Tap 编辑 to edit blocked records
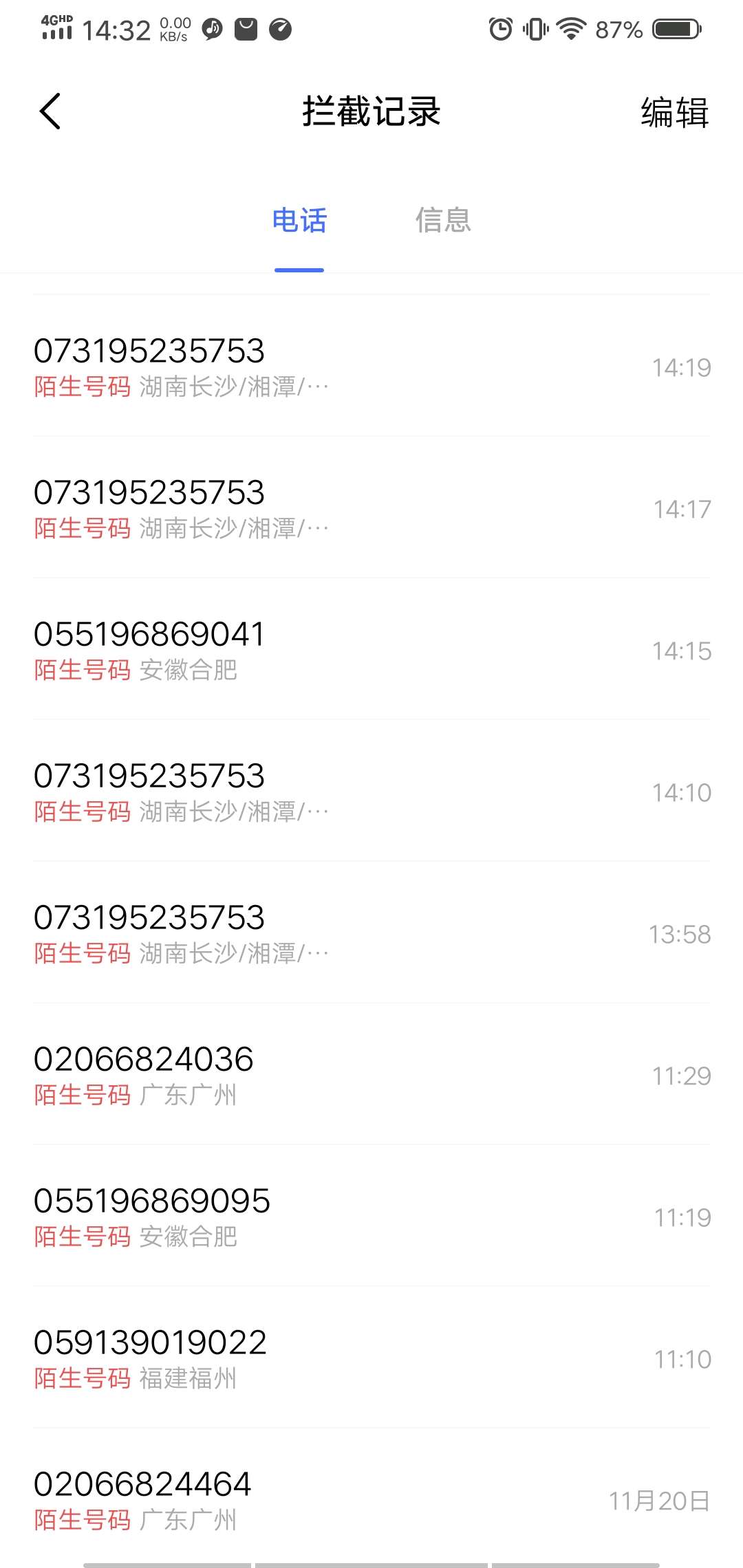743x1568 pixels. point(674,112)
